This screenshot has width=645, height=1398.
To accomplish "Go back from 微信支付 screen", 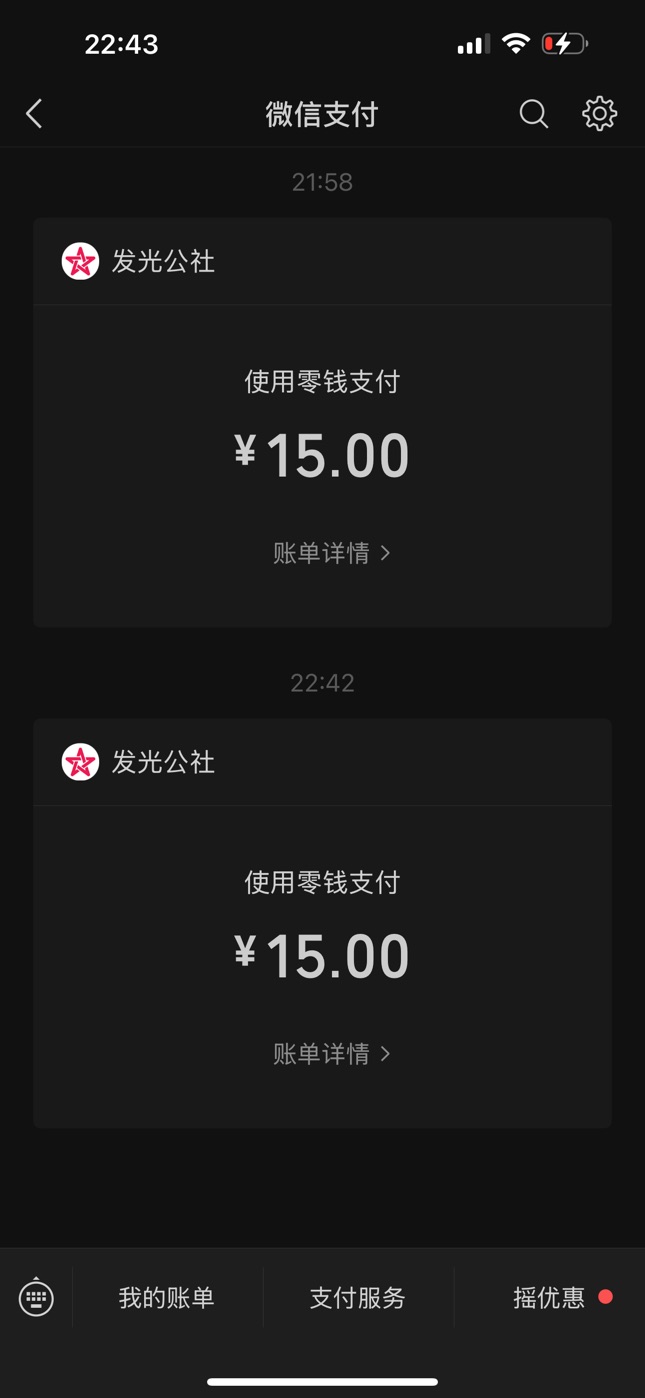I will pyautogui.click(x=34, y=114).
